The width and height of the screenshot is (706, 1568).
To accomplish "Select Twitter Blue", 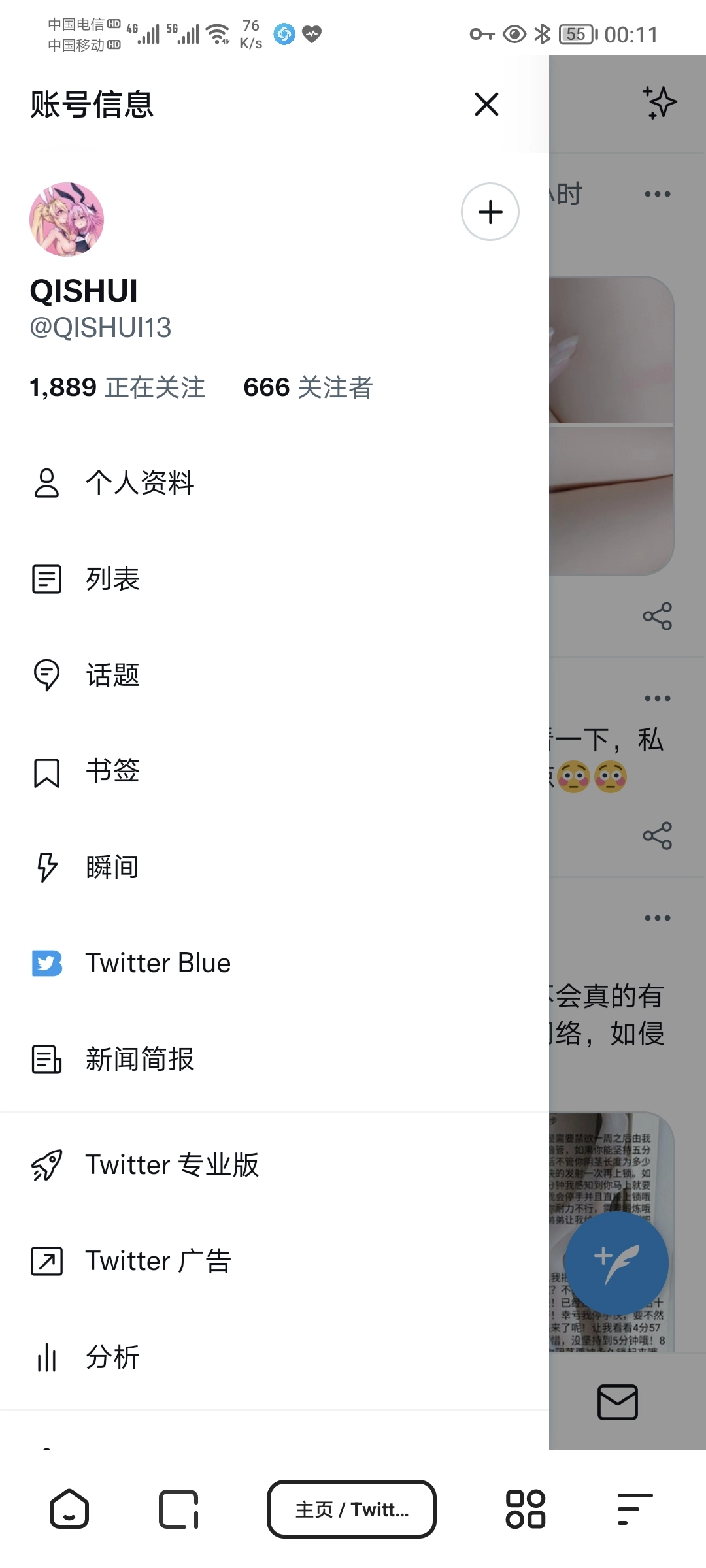I will click(158, 963).
